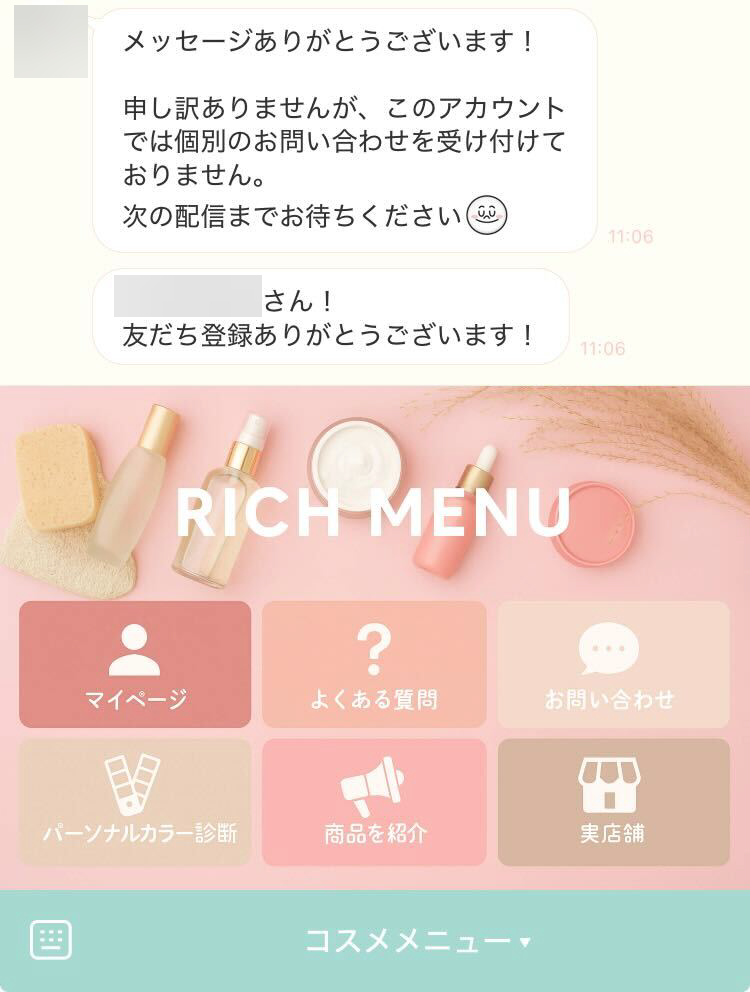
Task: Select 実店舗 from the rich menu
Action: (x=611, y=800)
